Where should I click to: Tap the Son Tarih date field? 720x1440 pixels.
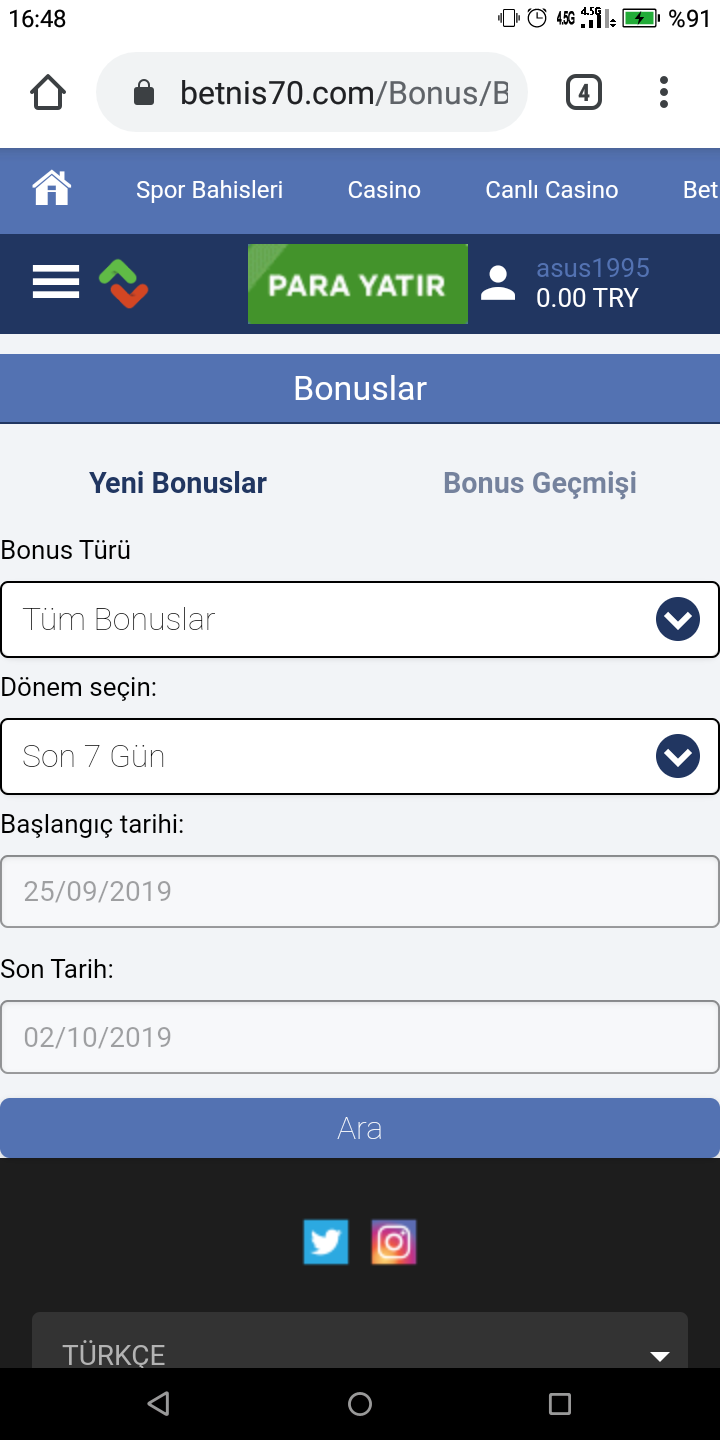point(360,1037)
